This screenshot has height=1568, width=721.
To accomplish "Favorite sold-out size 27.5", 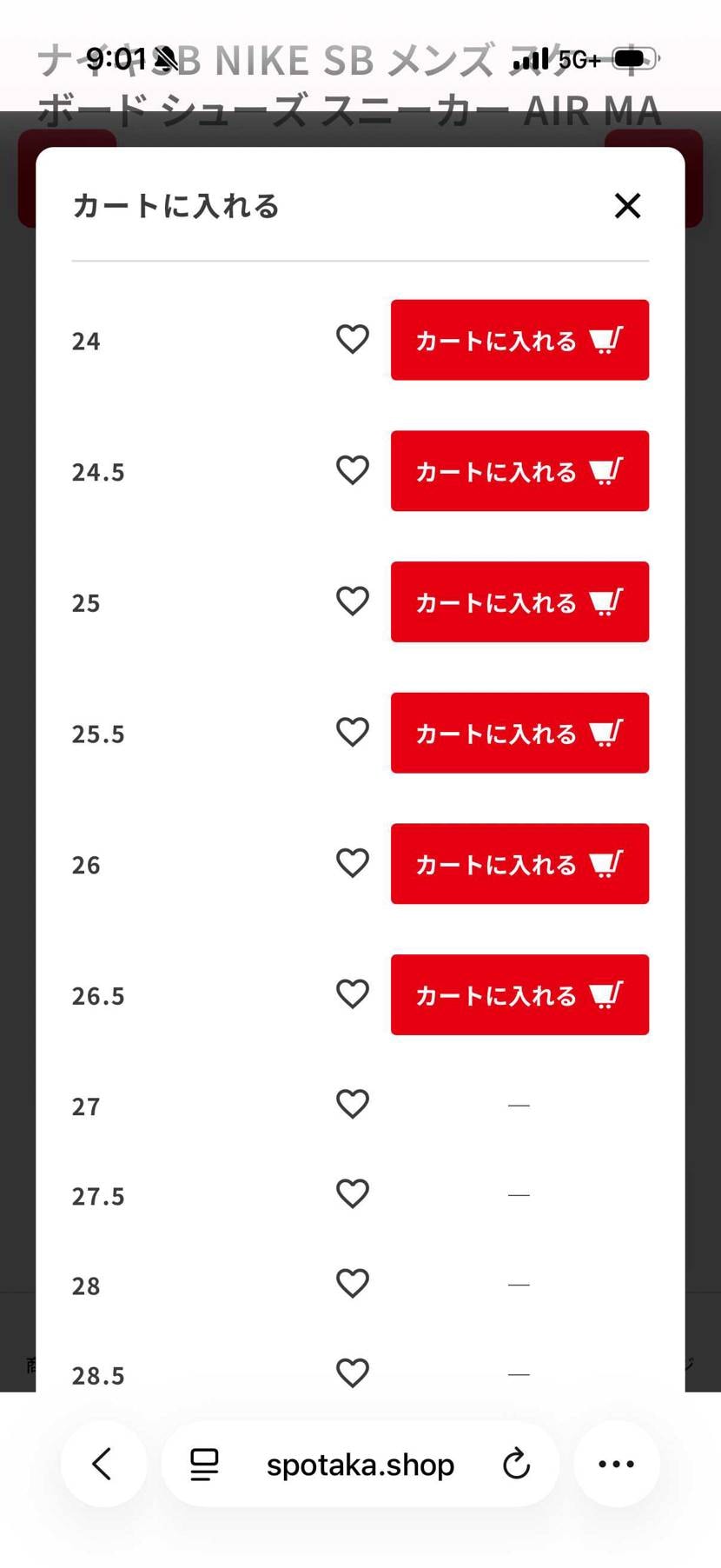I will 353,1193.
